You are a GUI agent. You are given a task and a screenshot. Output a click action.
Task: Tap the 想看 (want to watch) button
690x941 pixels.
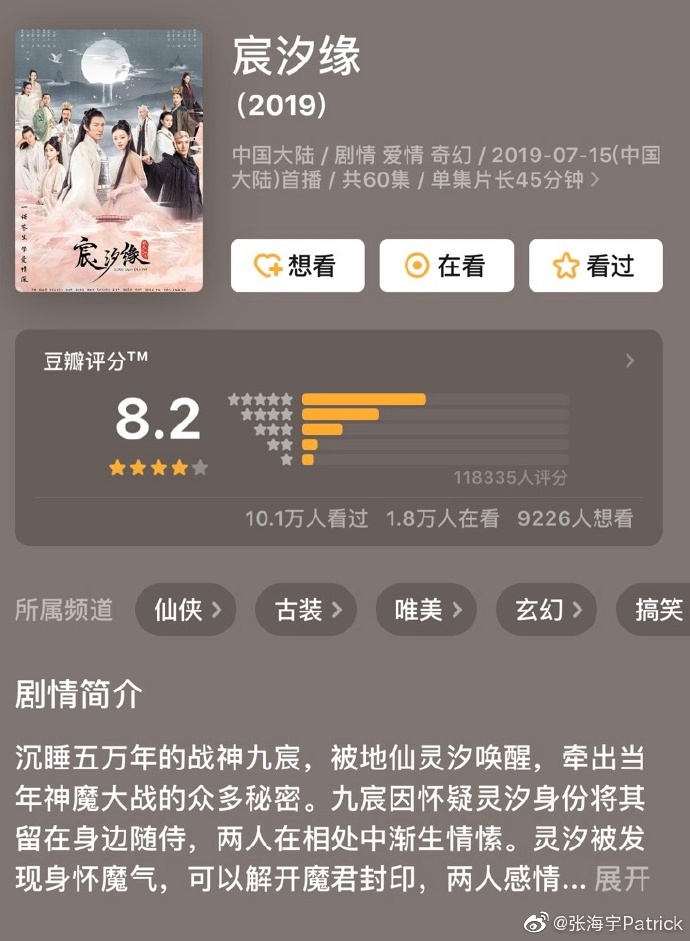pyautogui.click(x=297, y=266)
